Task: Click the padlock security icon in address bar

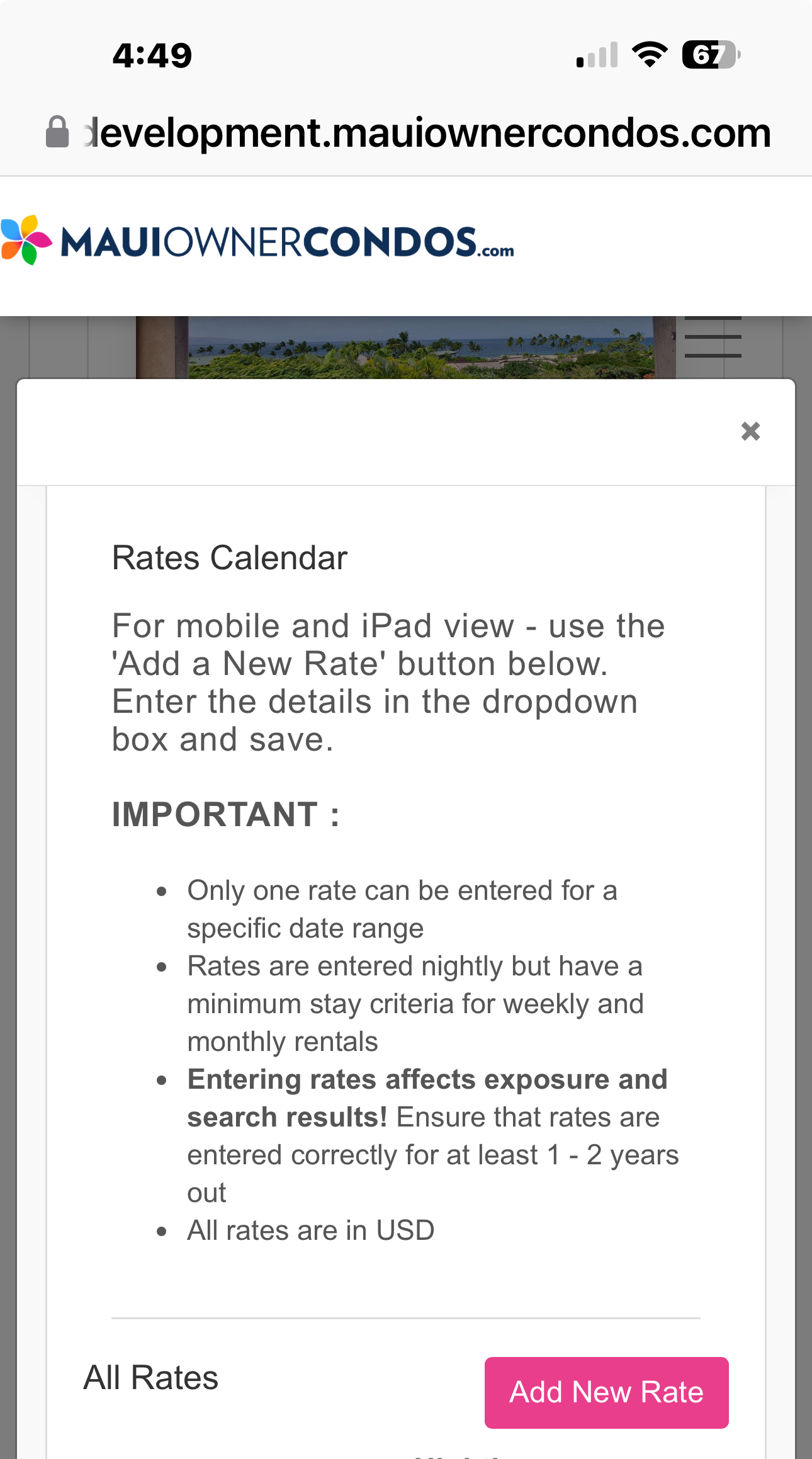Action: point(58,130)
